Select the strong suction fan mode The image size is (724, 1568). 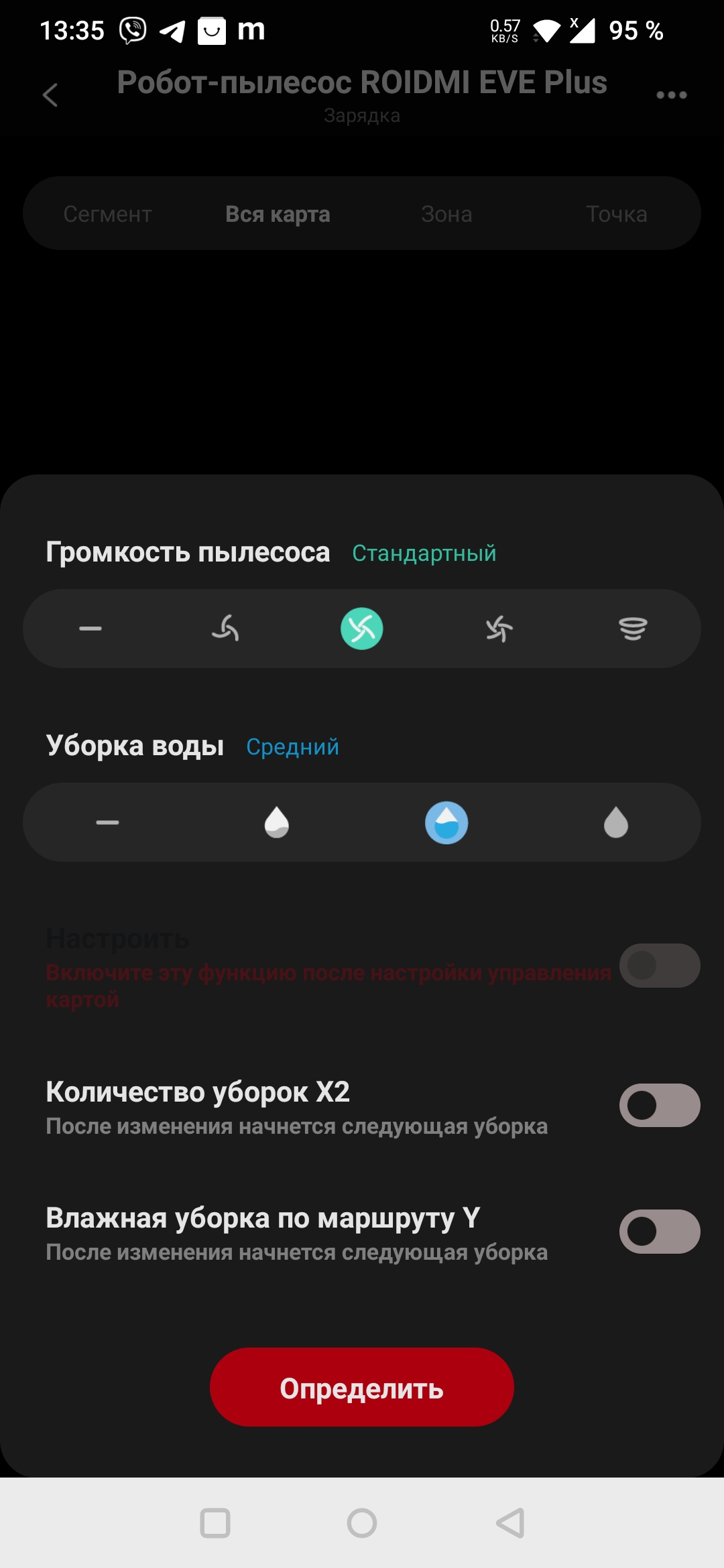(x=499, y=629)
